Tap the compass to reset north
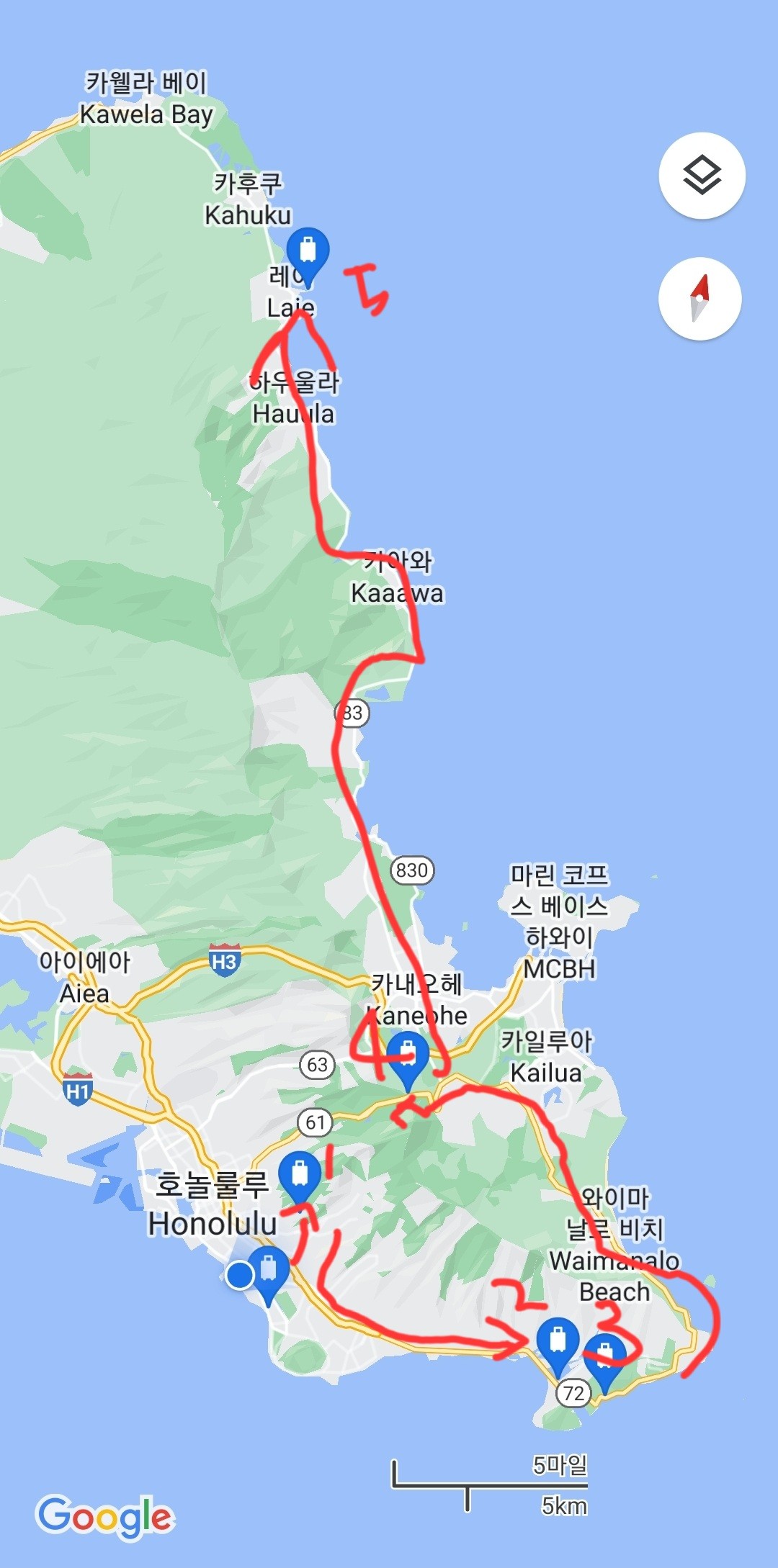Image resolution: width=778 pixels, height=1568 pixels. pos(699,298)
